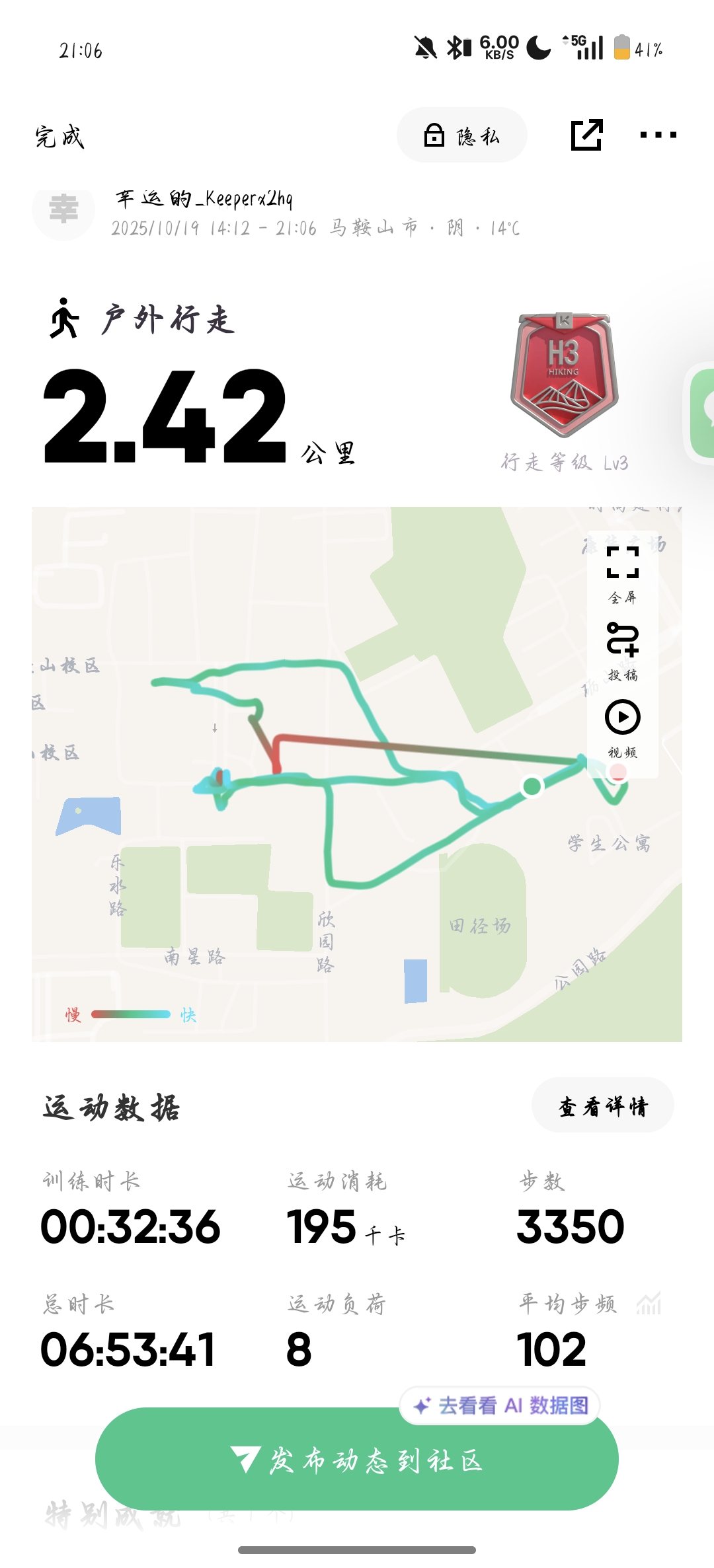Submit the route via 投稿
714x1568 pixels.
coord(623,652)
